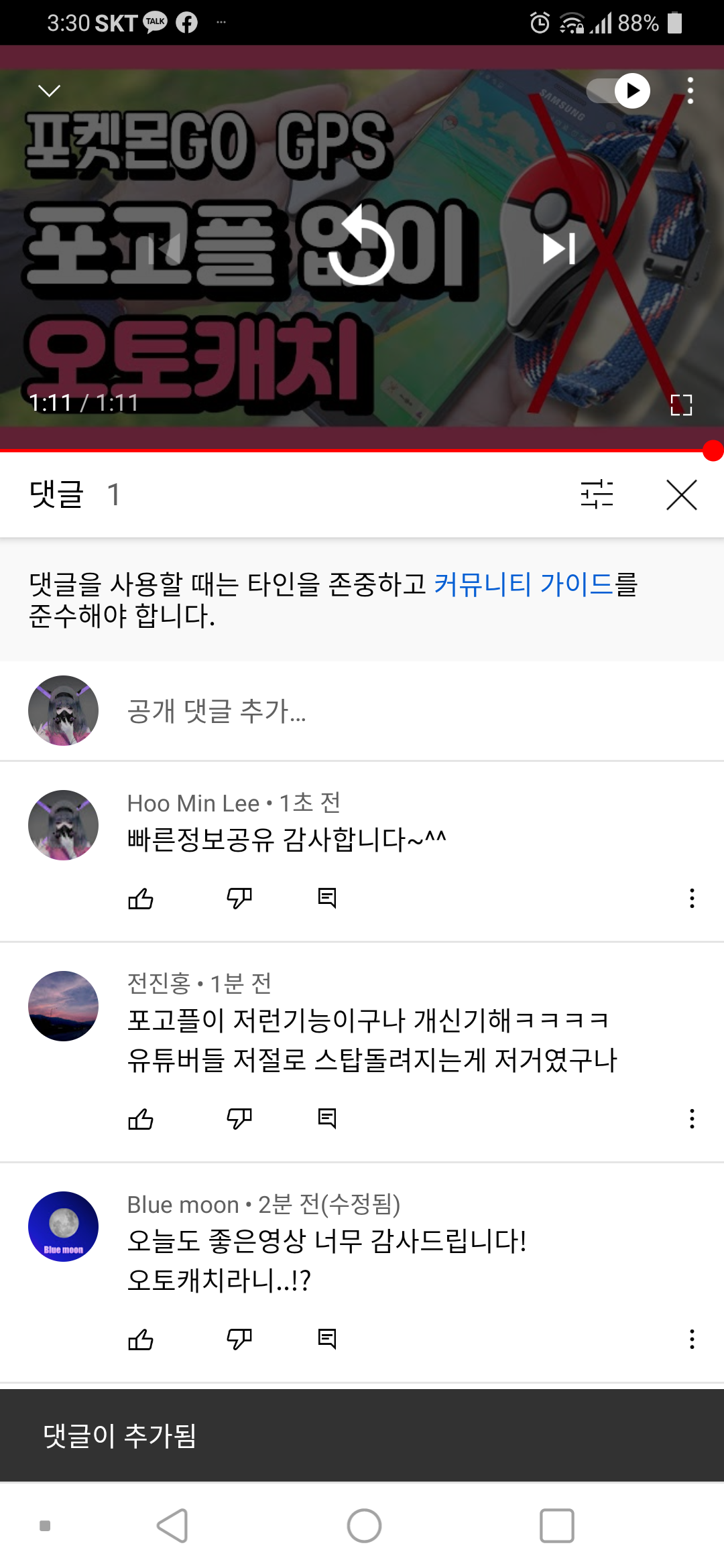Image resolution: width=724 pixels, height=1568 pixels.
Task: Close the comments panel
Action: click(681, 495)
